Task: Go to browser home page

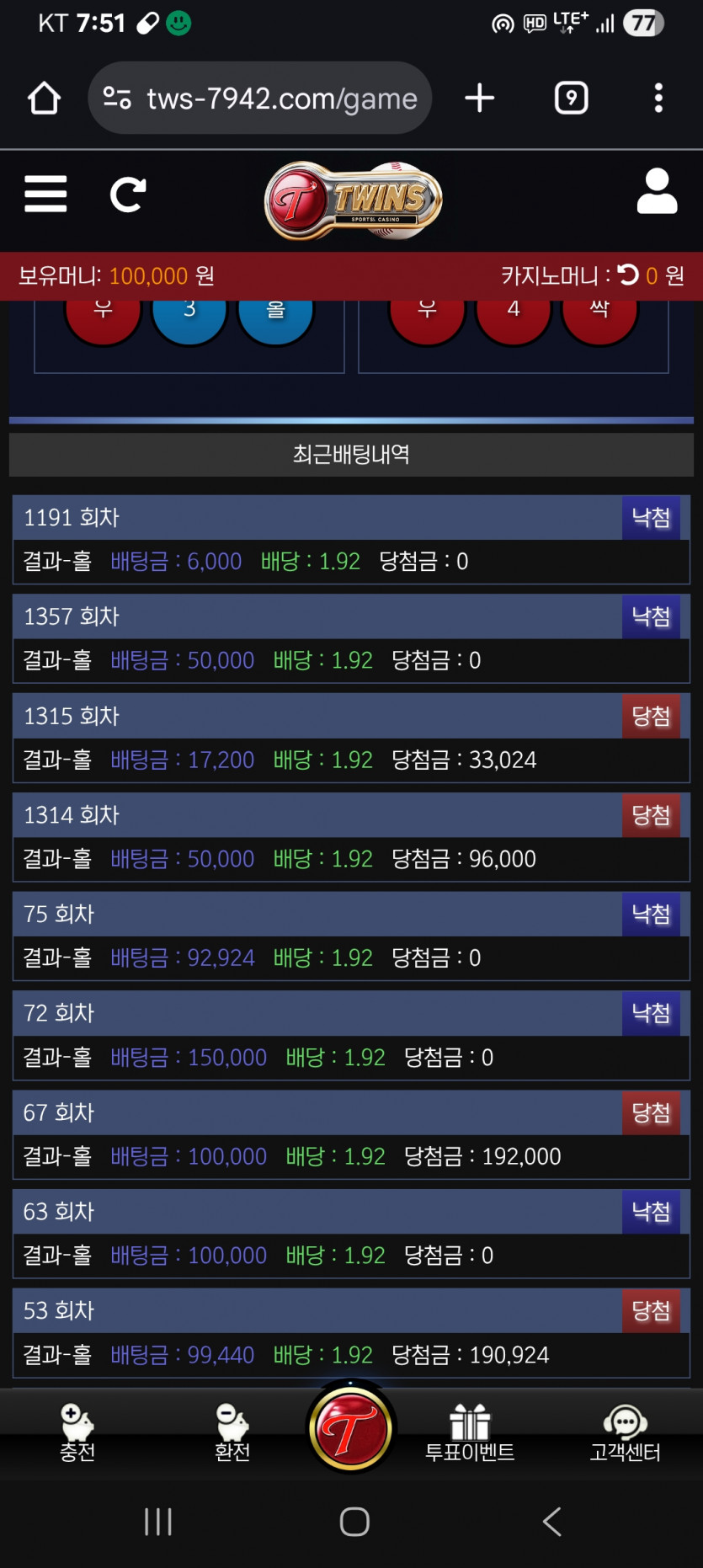Action: coord(44,99)
